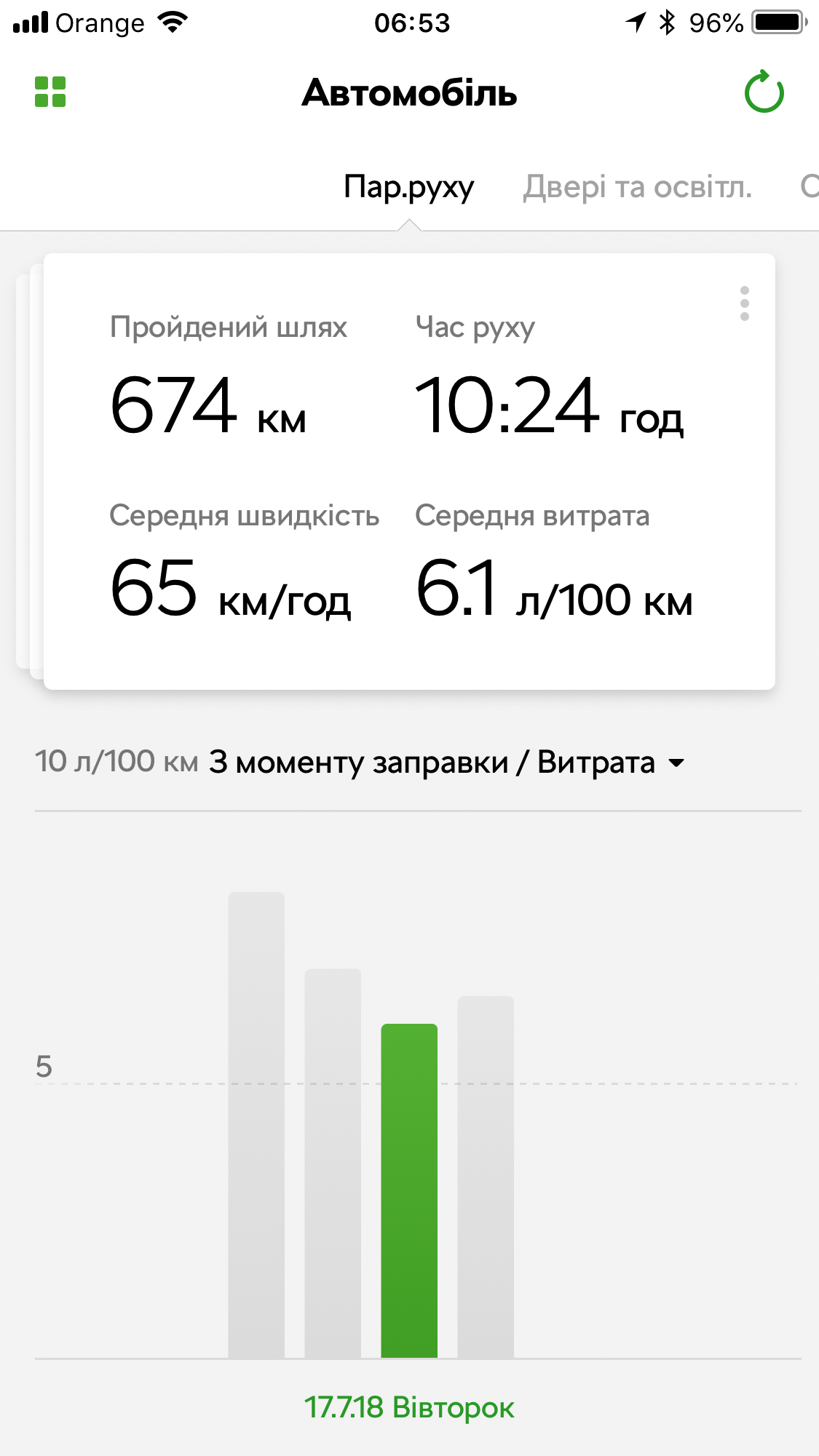The width and height of the screenshot is (819, 1456).
Task: Open the trip card's three-dot menu
Action: tap(744, 303)
